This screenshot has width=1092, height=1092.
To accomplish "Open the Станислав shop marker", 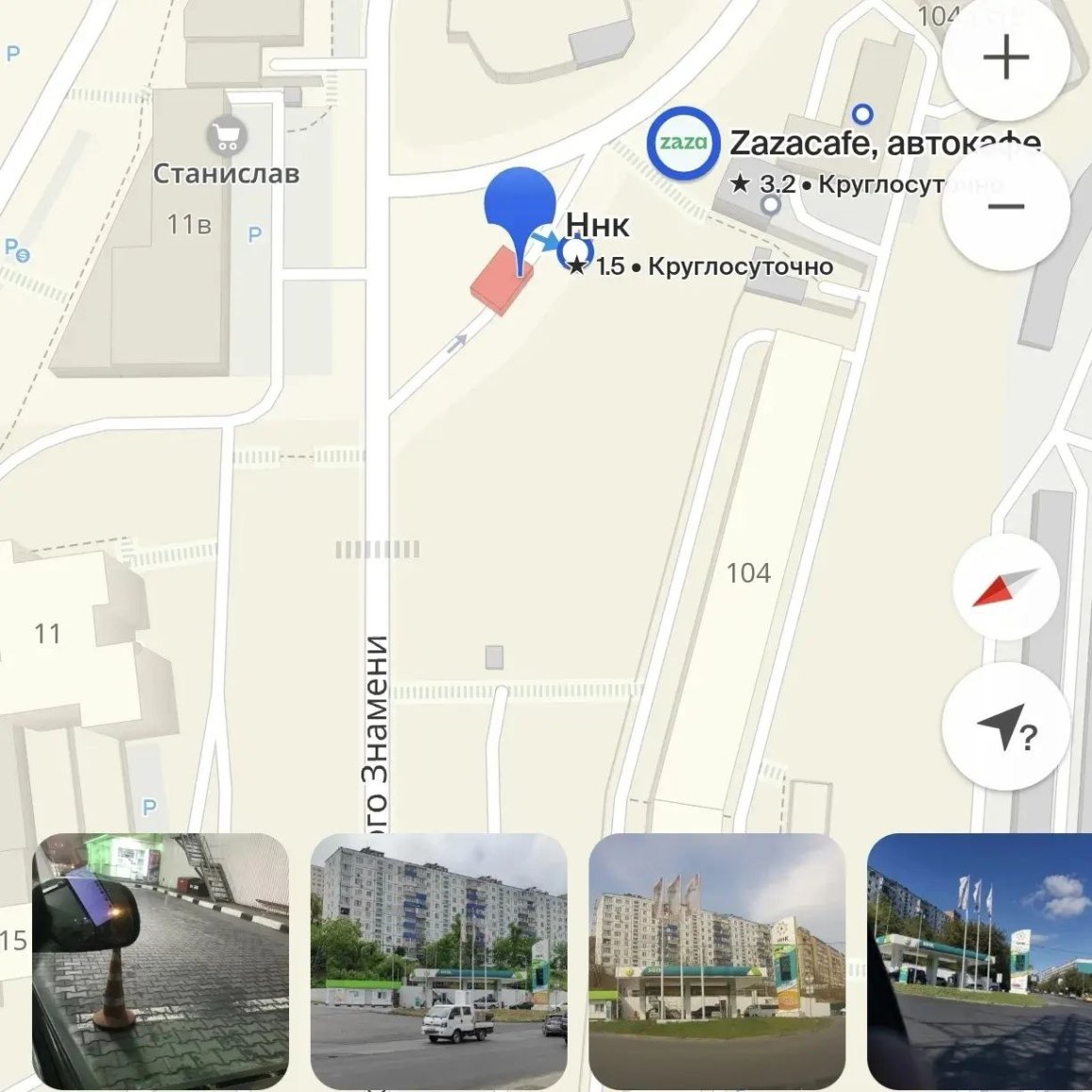I will click(x=227, y=138).
